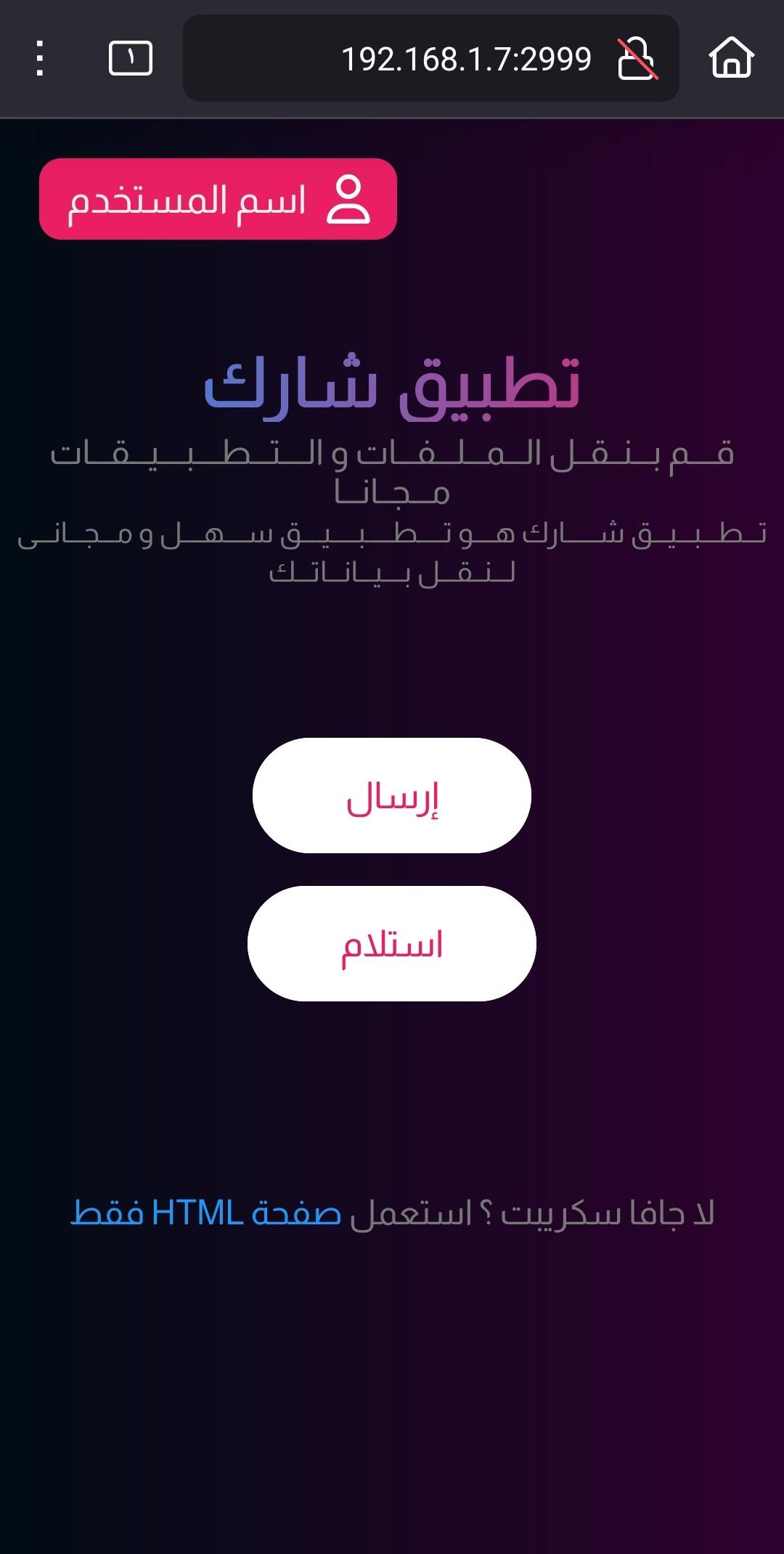The width and height of the screenshot is (784, 1554).
Task: Open the browser overflow menu
Action: (40, 58)
